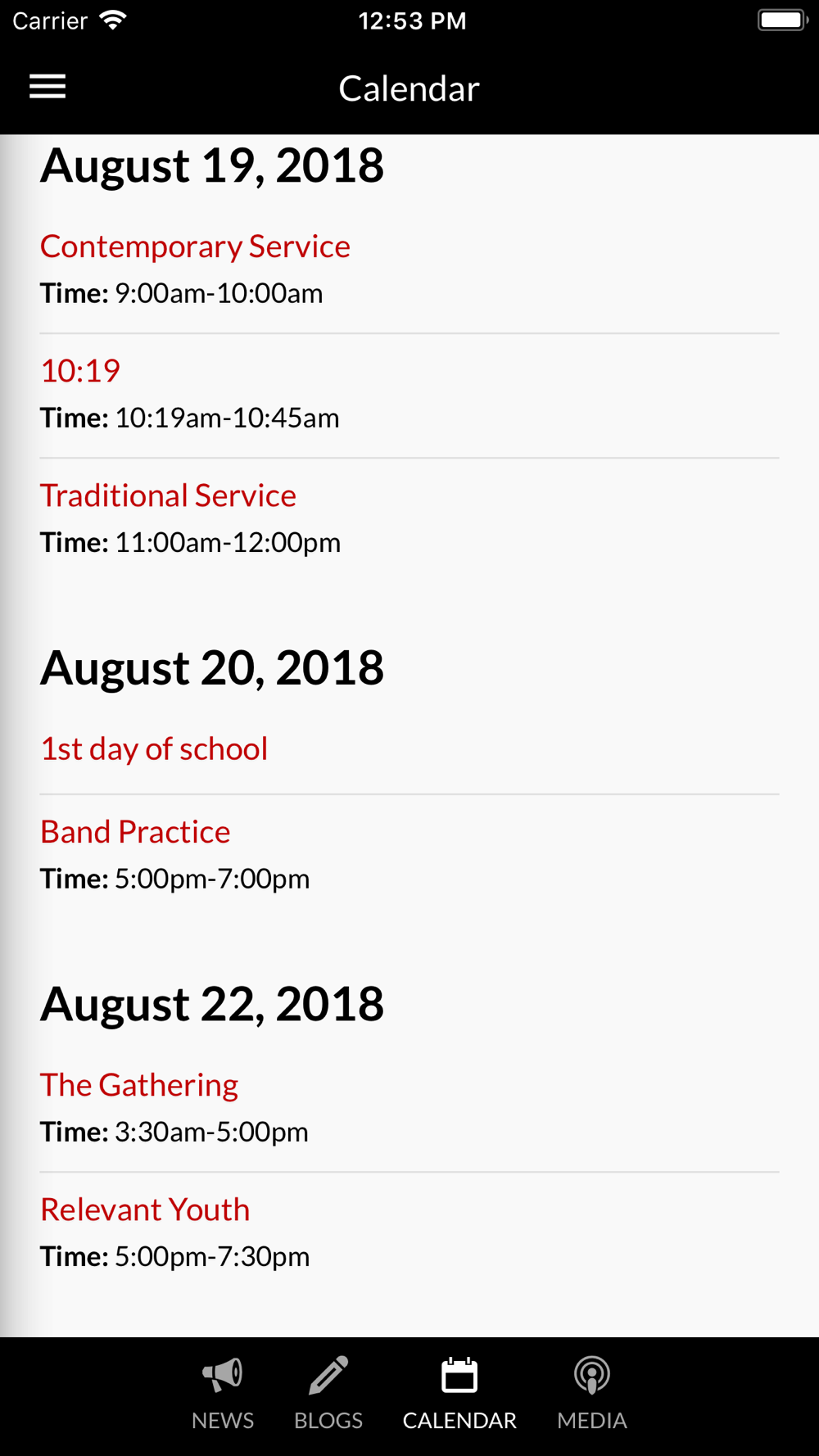Screen dimensions: 819x1456
Task: Open the 1st day of school event
Action: 154,748
